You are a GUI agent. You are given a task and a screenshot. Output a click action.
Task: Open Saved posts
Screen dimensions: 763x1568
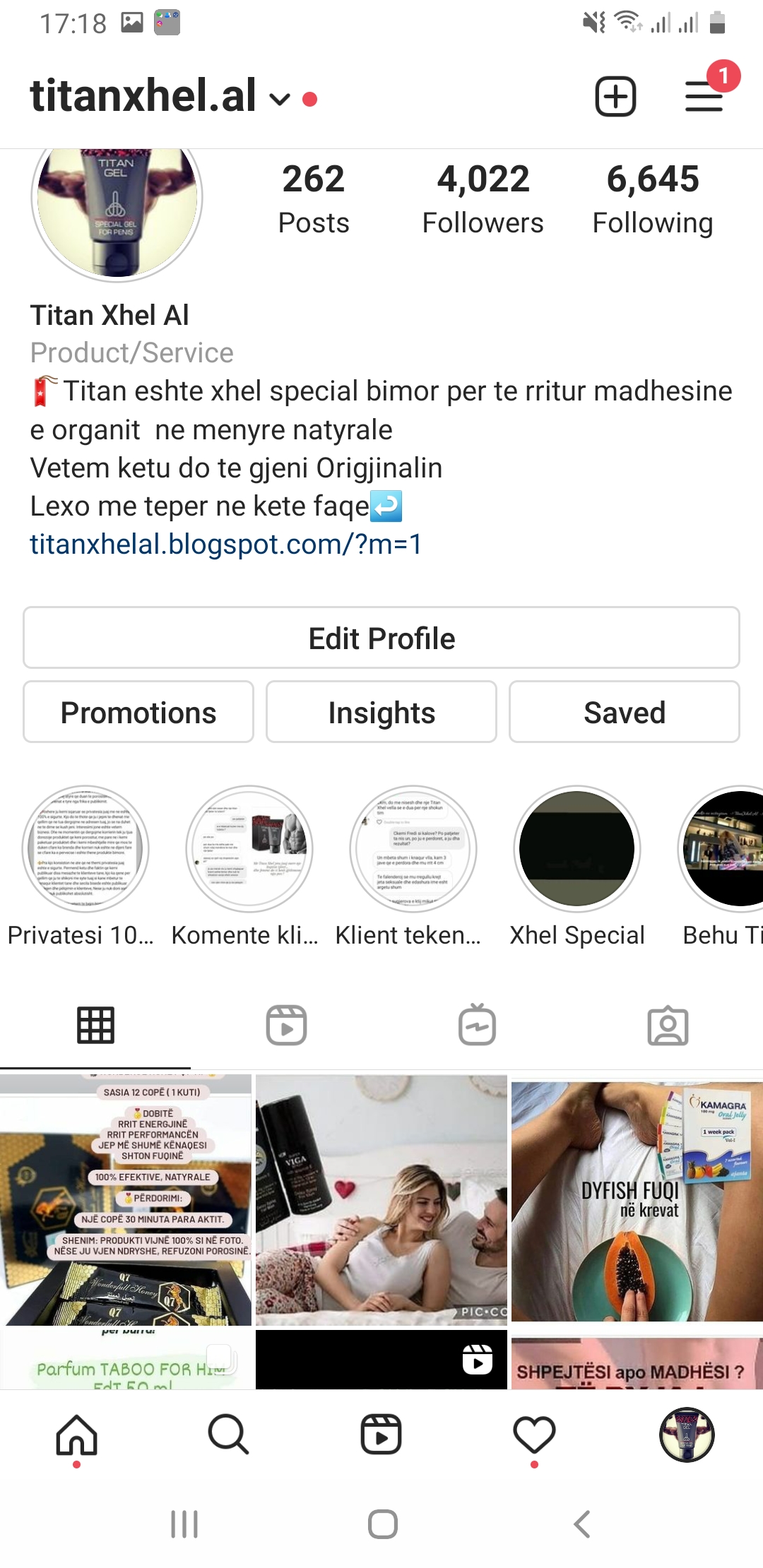tap(625, 712)
